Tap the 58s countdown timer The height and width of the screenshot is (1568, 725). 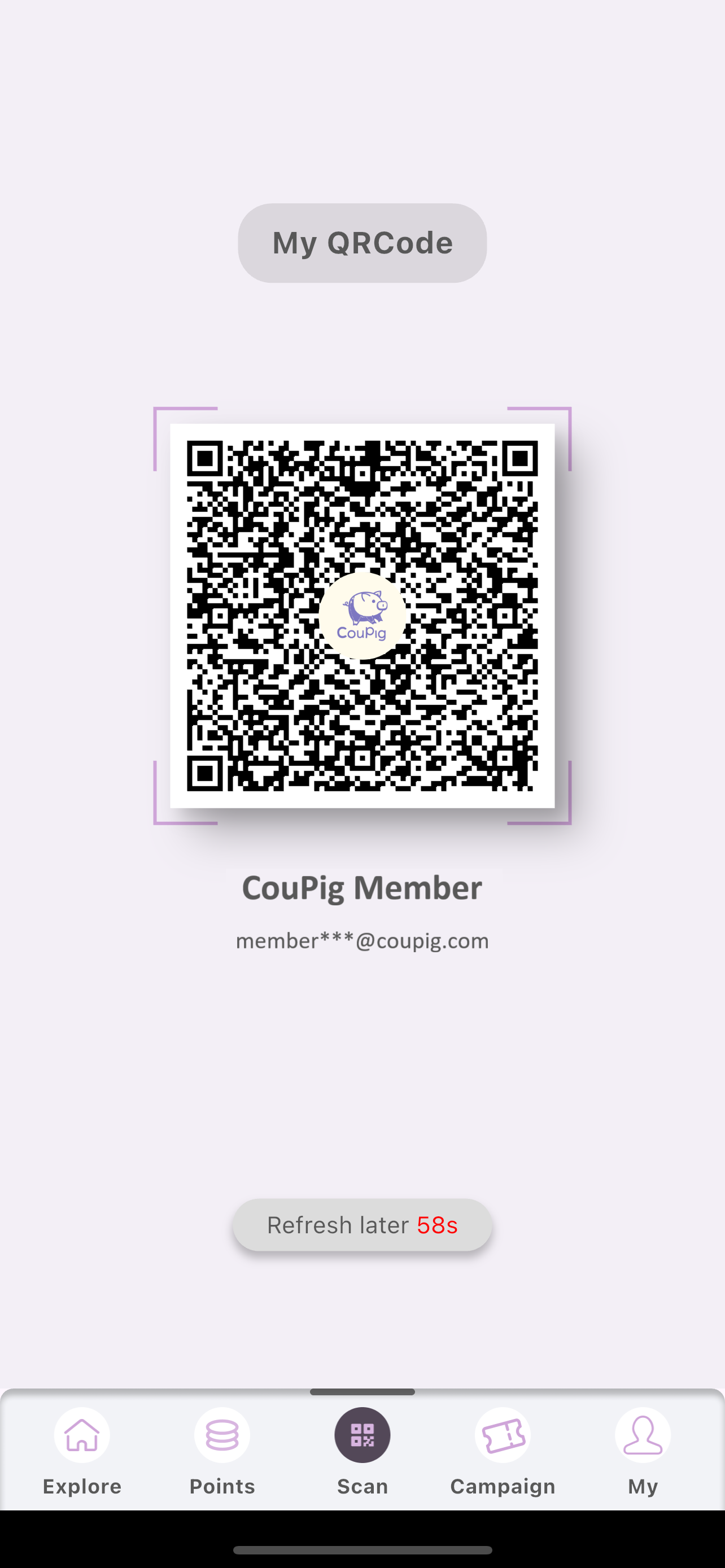pyautogui.click(x=437, y=1224)
